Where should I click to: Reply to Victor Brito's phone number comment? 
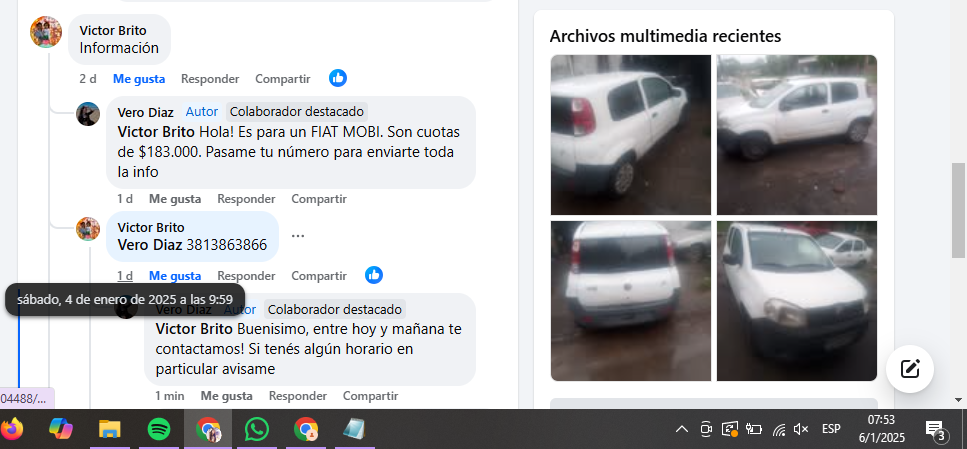(x=246, y=276)
